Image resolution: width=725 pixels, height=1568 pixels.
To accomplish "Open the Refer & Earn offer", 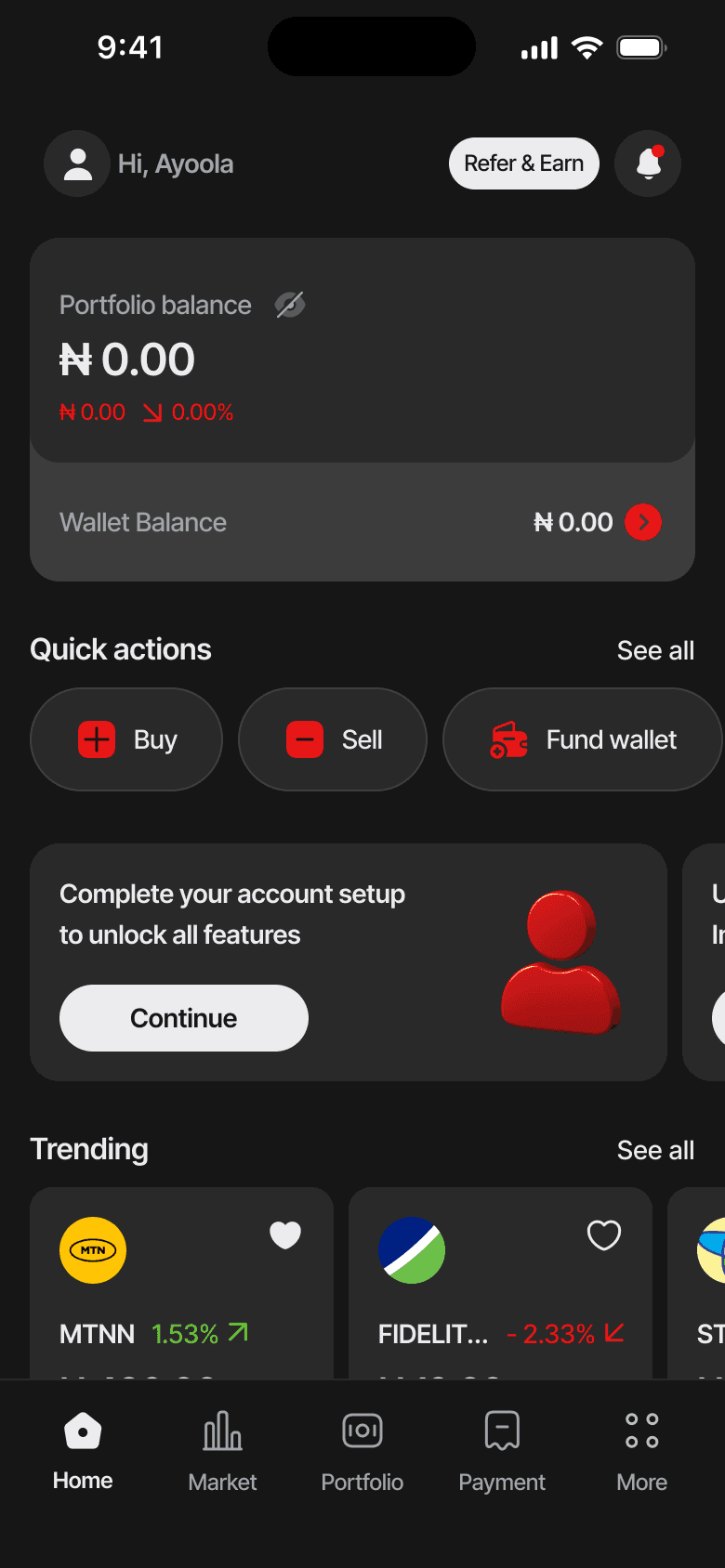I will tap(524, 163).
